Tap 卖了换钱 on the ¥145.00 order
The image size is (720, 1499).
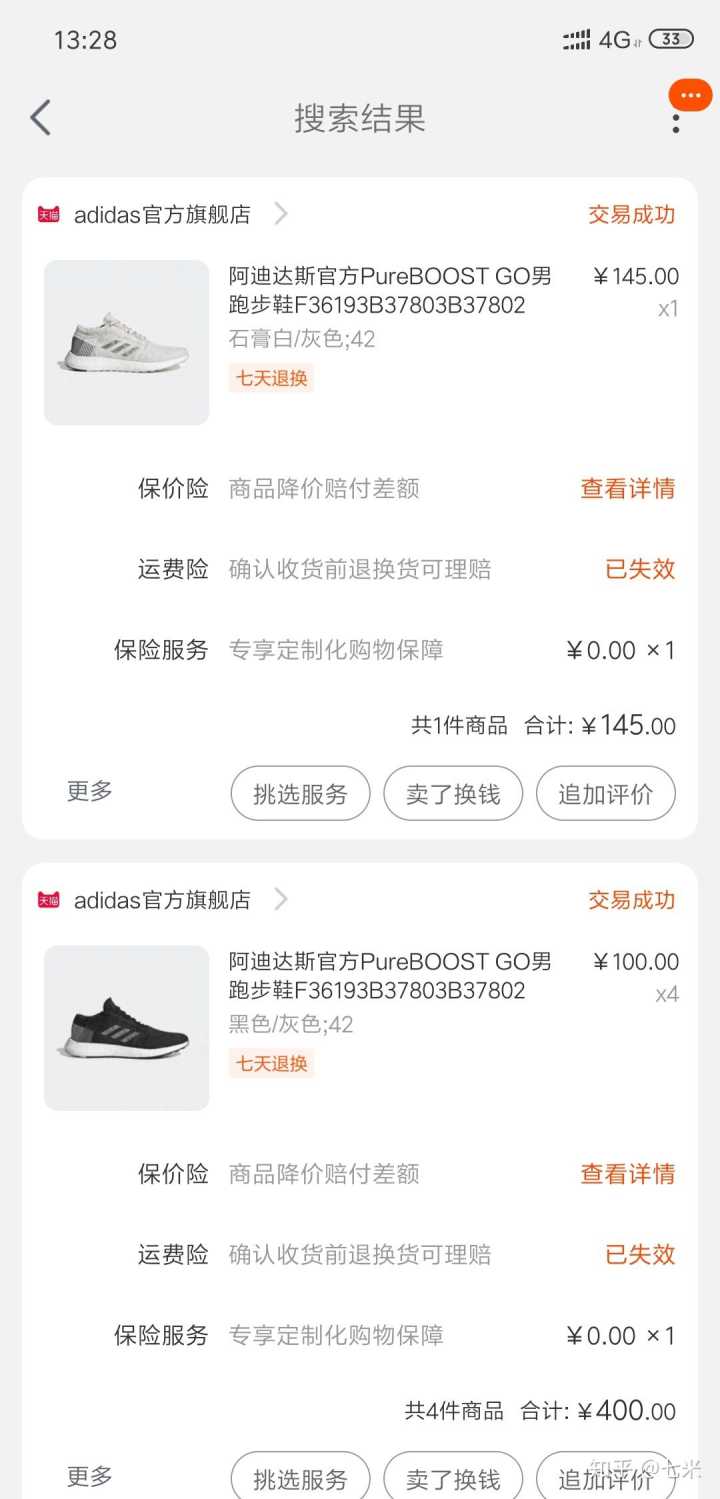[x=453, y=794]
